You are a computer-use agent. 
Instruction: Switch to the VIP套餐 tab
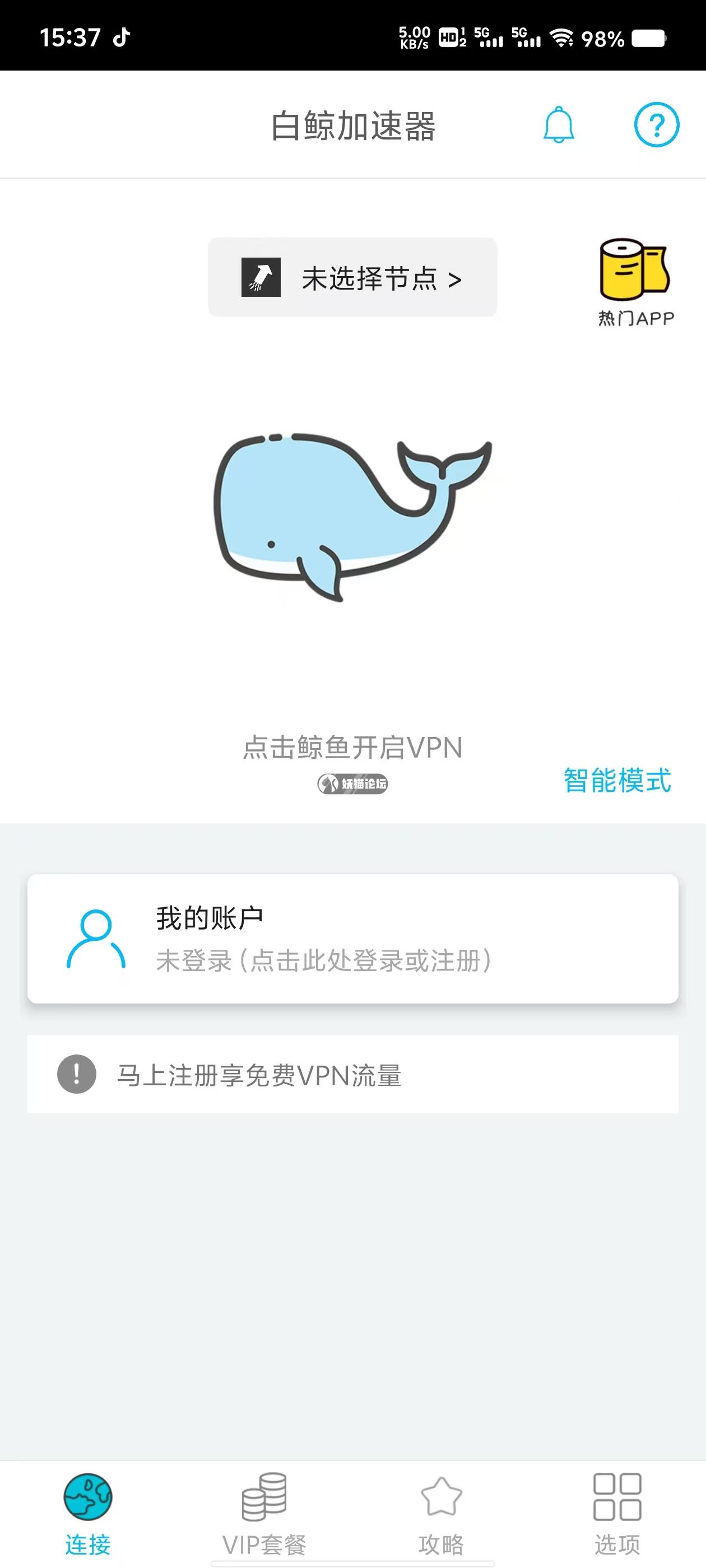point(264,1513)
